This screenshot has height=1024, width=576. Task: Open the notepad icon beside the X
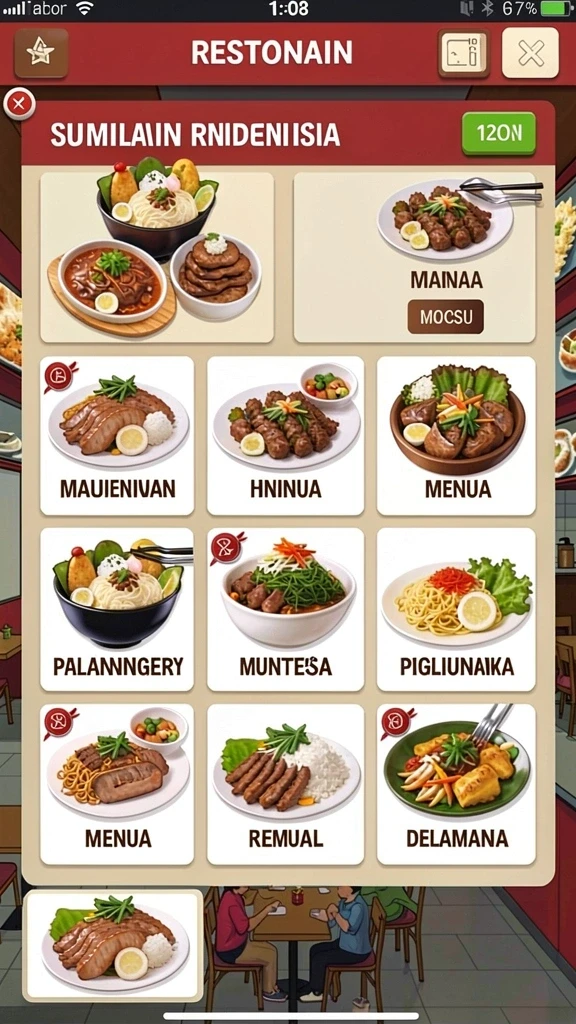click(464, 54)
